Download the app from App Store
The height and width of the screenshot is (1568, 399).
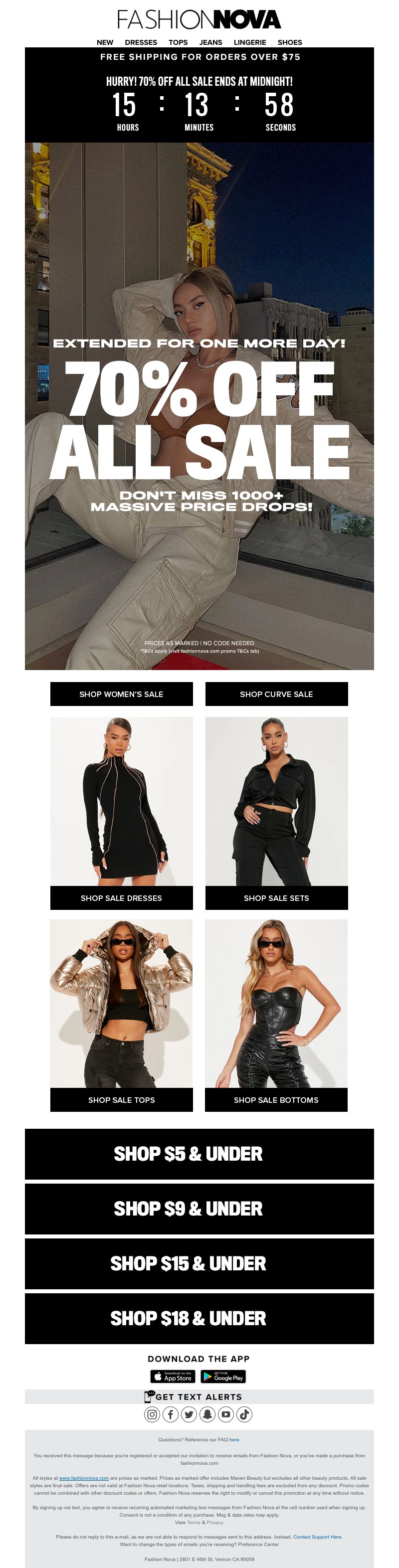point(173,1376)
